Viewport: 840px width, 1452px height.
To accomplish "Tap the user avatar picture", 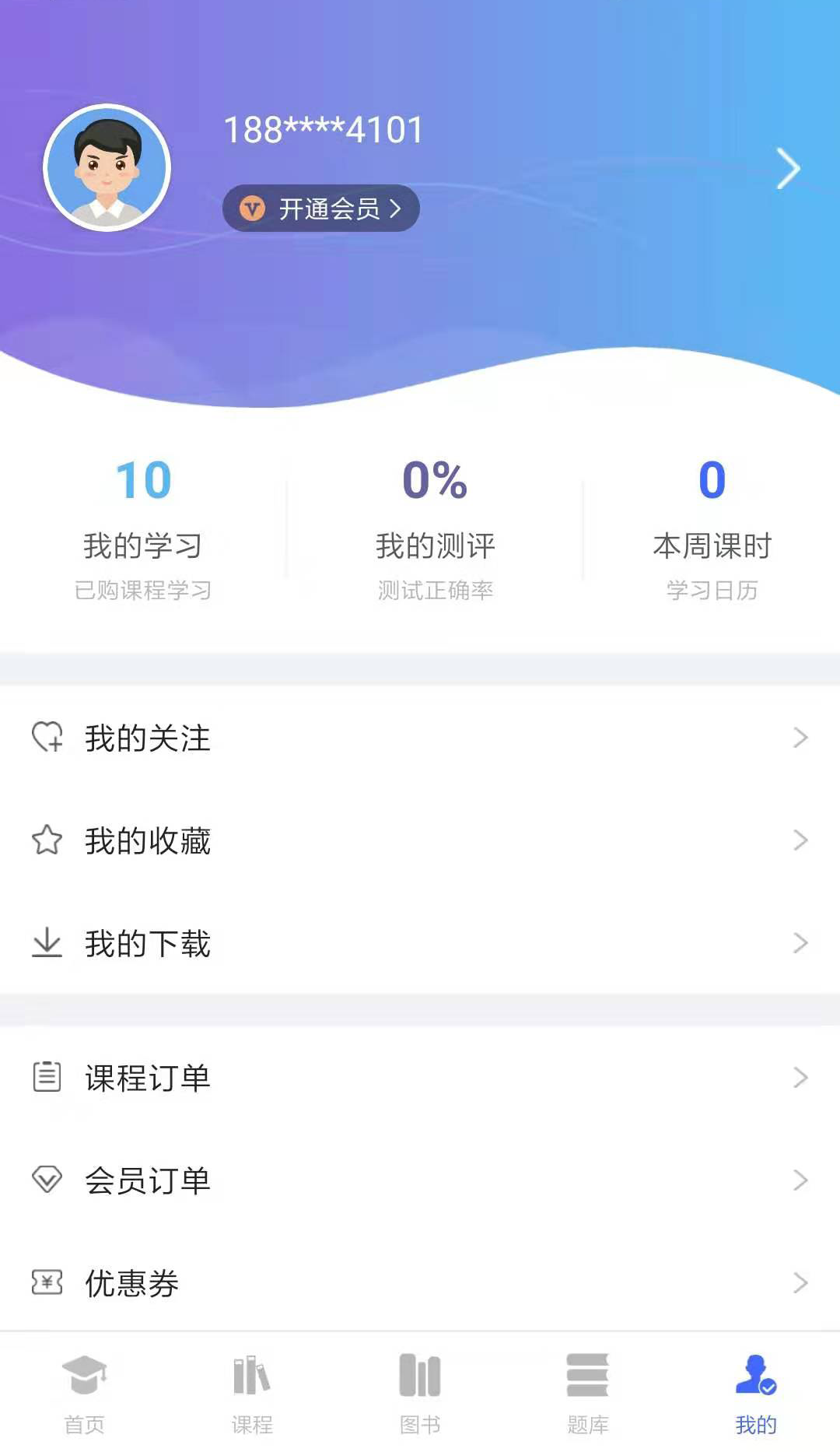I will pos(107,168).
